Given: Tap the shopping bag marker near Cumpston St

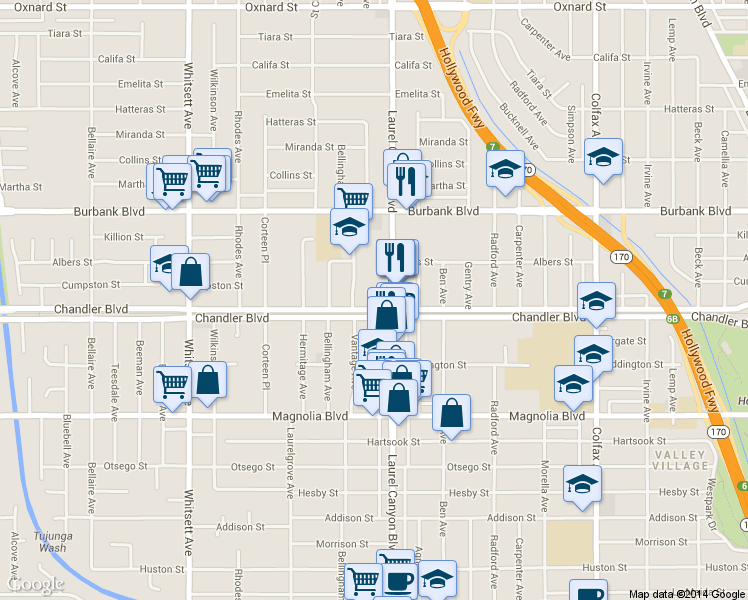Looking at the screenshot, I should [x=190, y=271].
